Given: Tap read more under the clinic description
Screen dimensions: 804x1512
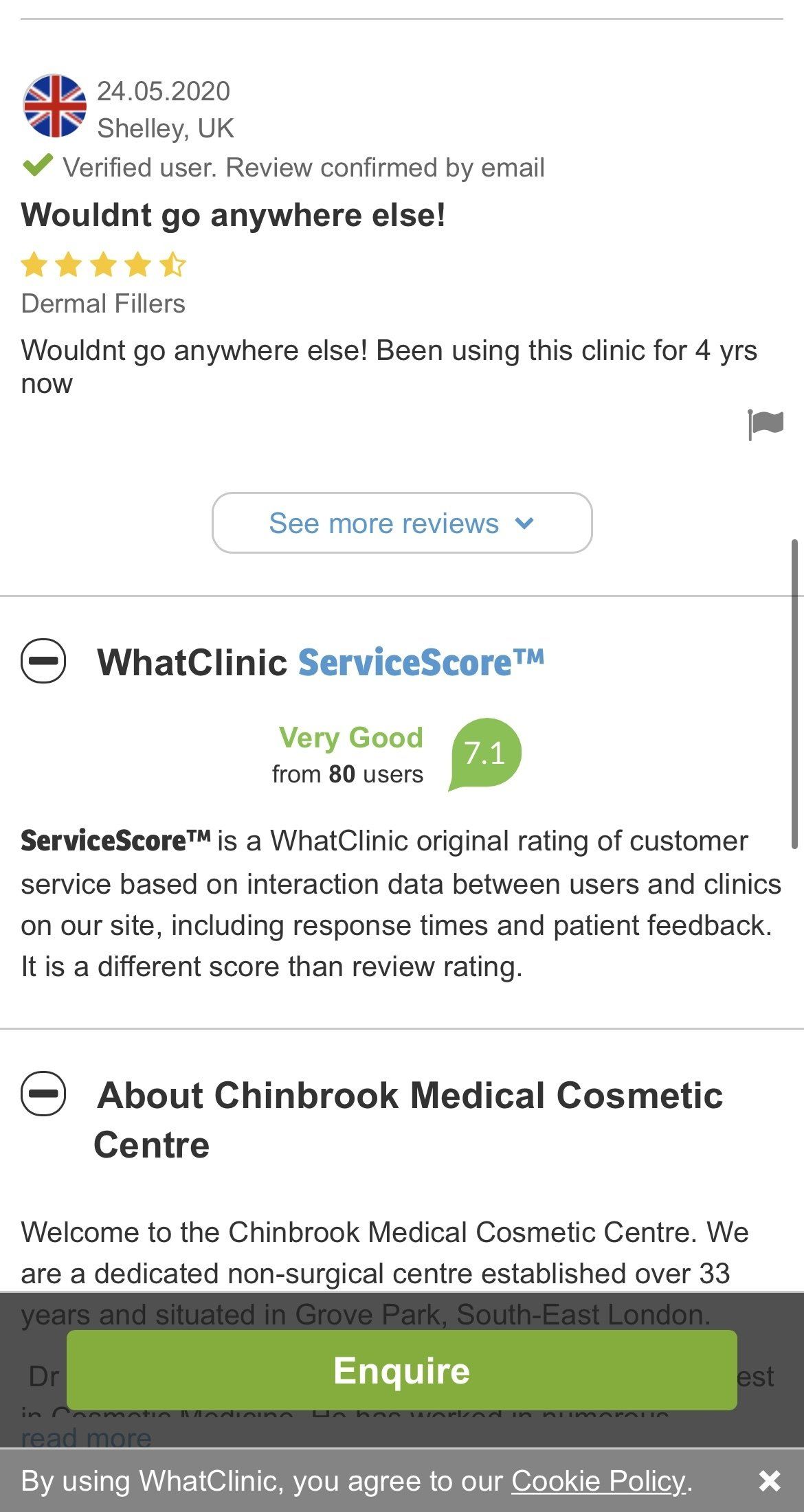Looking at the screenshot, I should (x=86, y=1438).
